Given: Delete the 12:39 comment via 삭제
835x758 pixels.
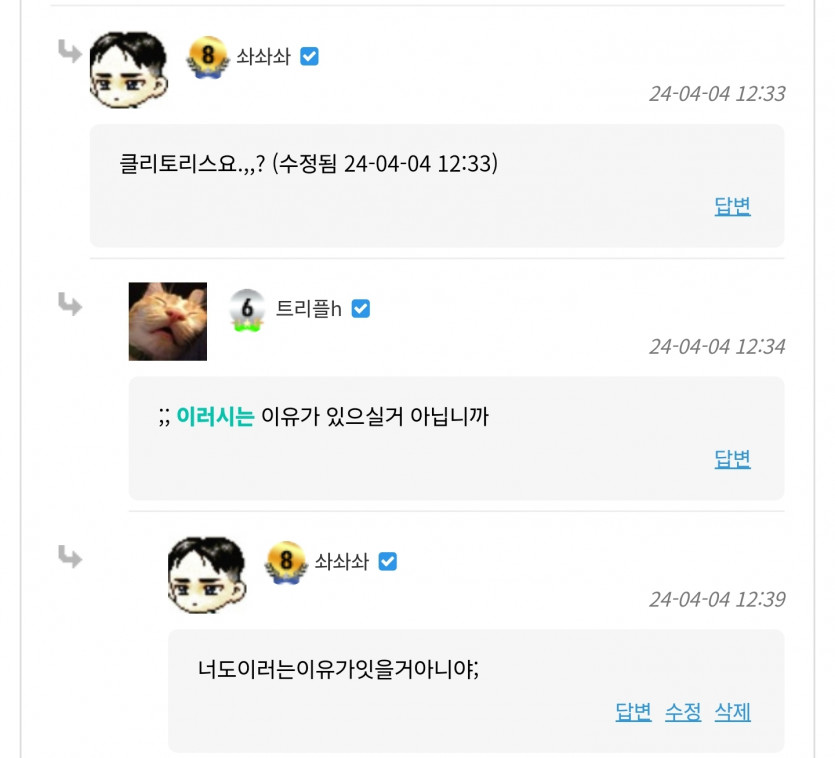Looking at the screenshot, I should [732, 713].
